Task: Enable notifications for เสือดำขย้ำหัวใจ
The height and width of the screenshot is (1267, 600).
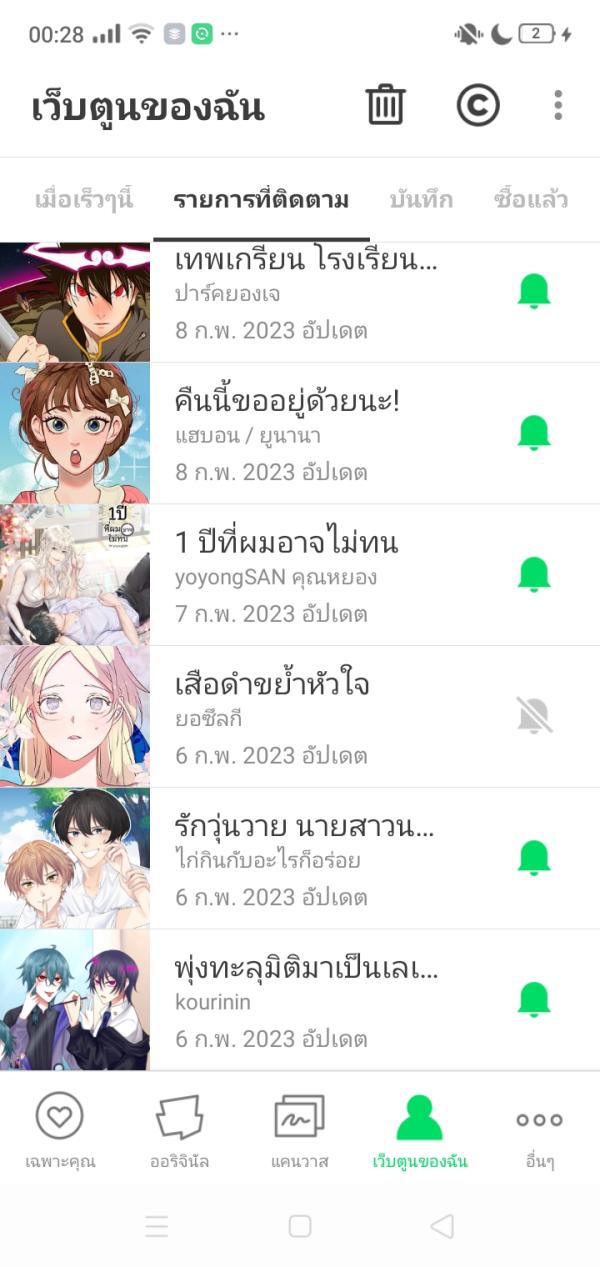Action: (x=534, y=716)
